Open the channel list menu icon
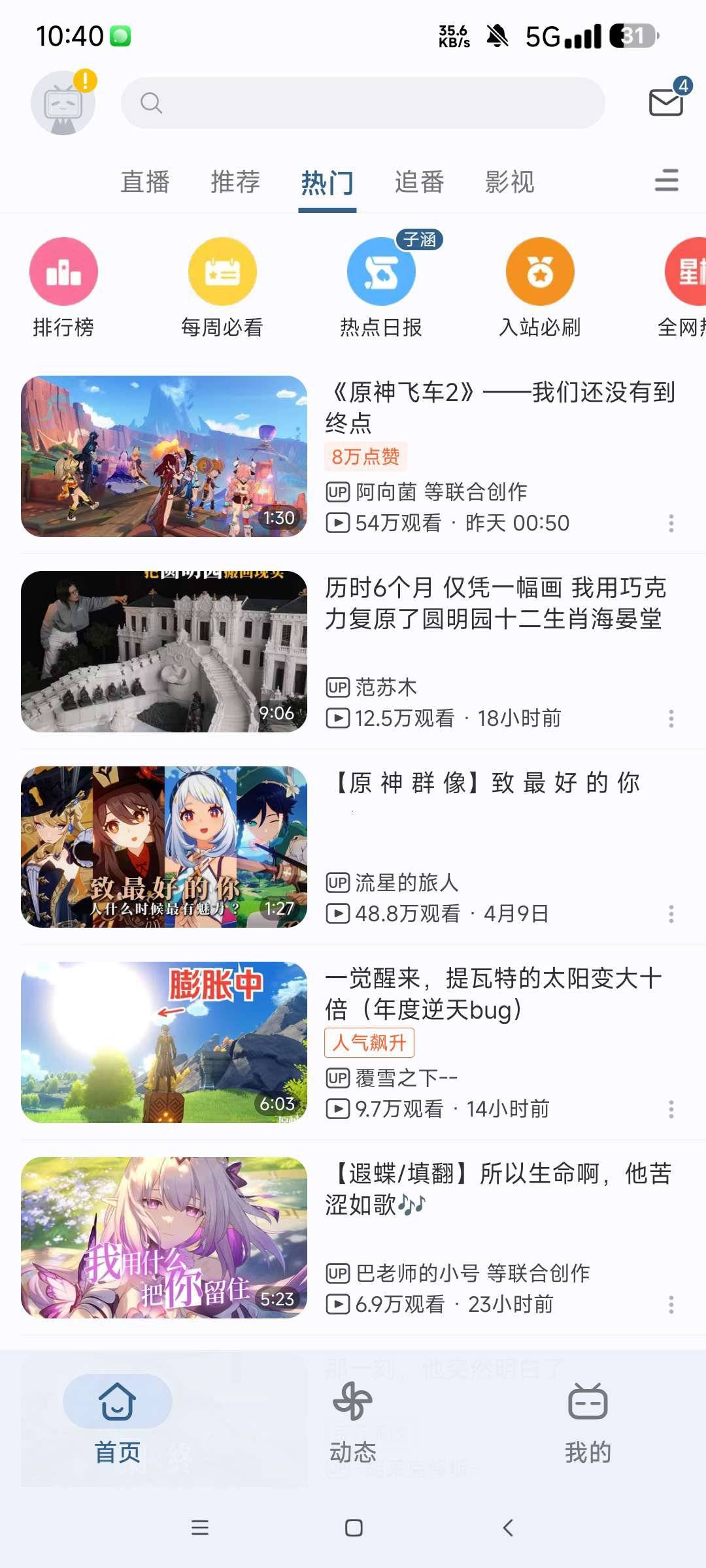 click(666, 180)
